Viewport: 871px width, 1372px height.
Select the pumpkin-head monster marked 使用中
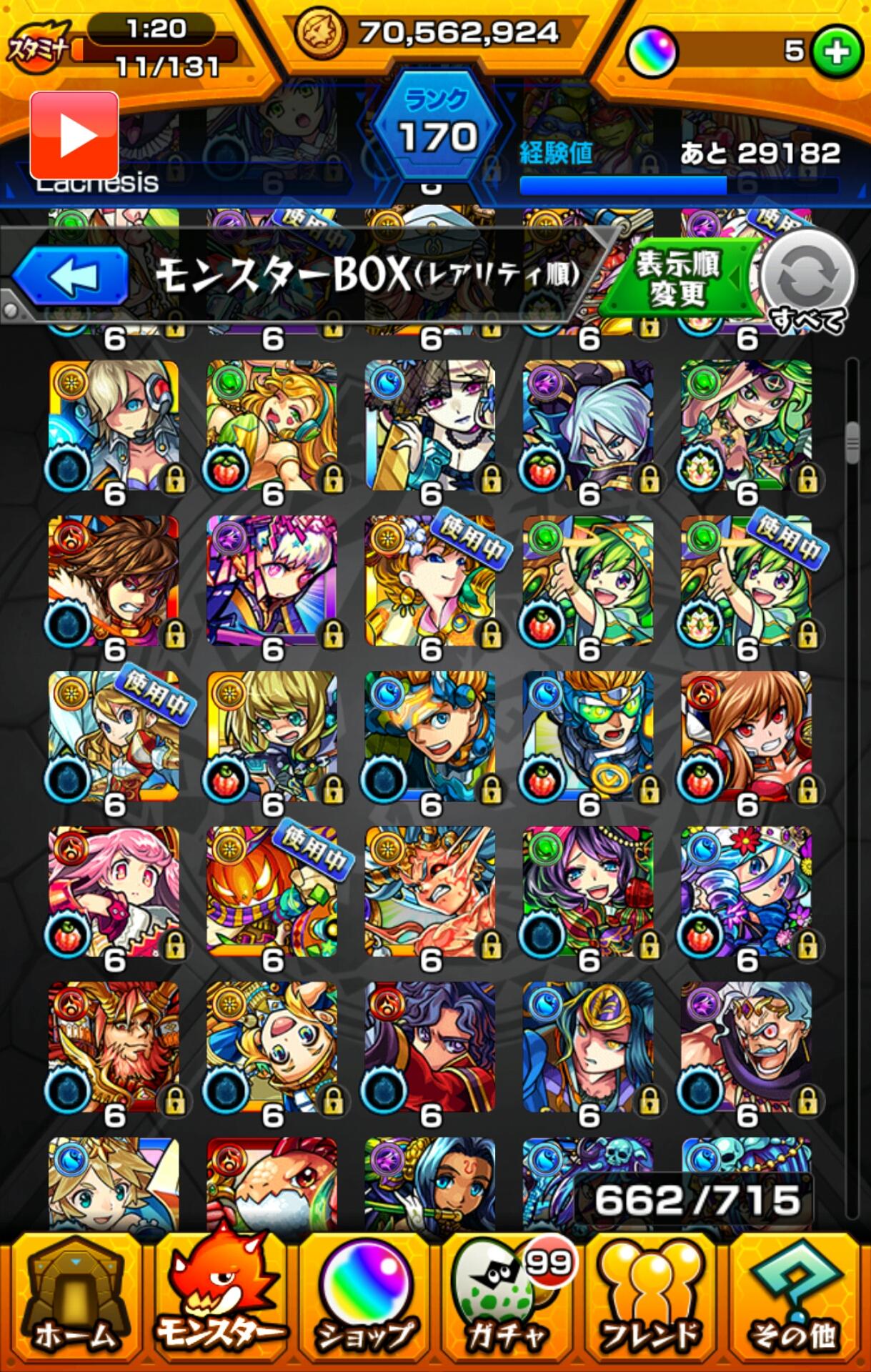point(272,892)
